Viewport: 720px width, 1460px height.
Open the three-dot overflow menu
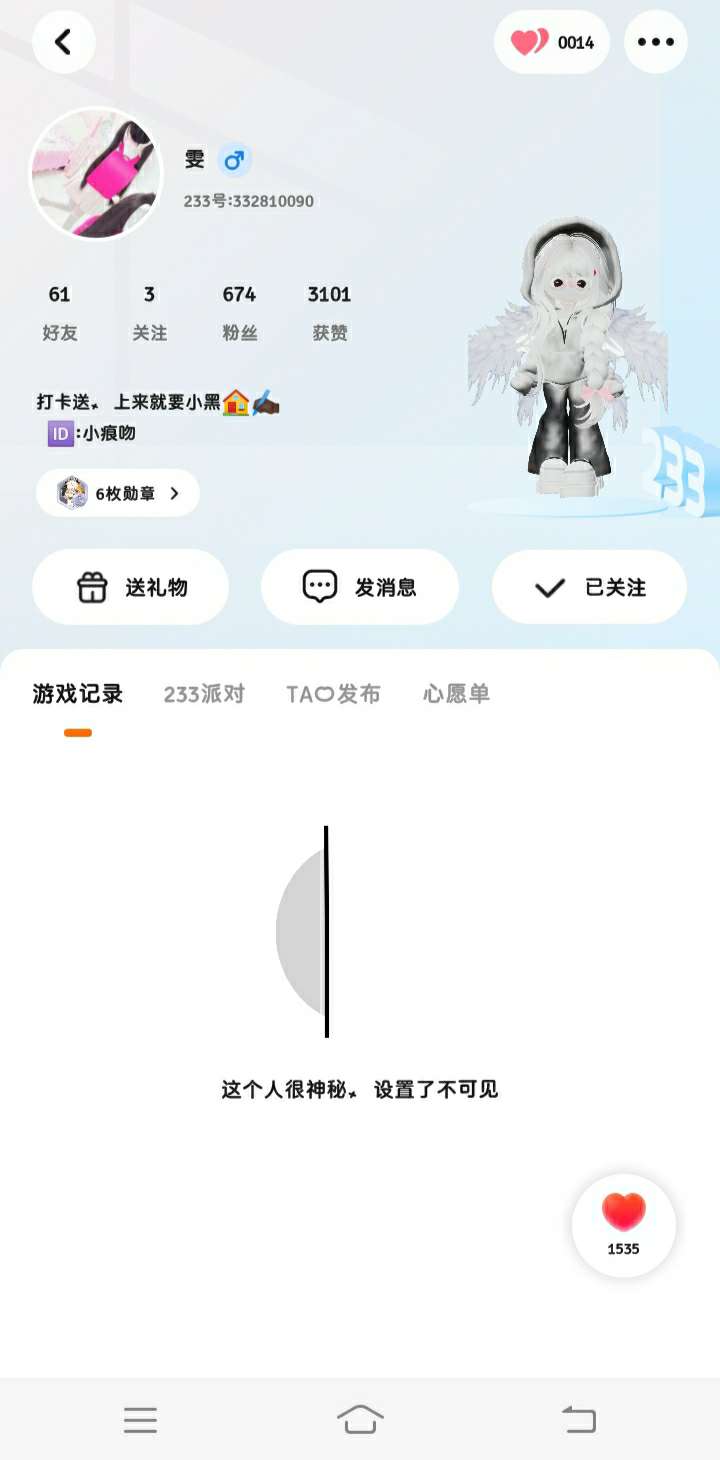[x=656, y=42]
